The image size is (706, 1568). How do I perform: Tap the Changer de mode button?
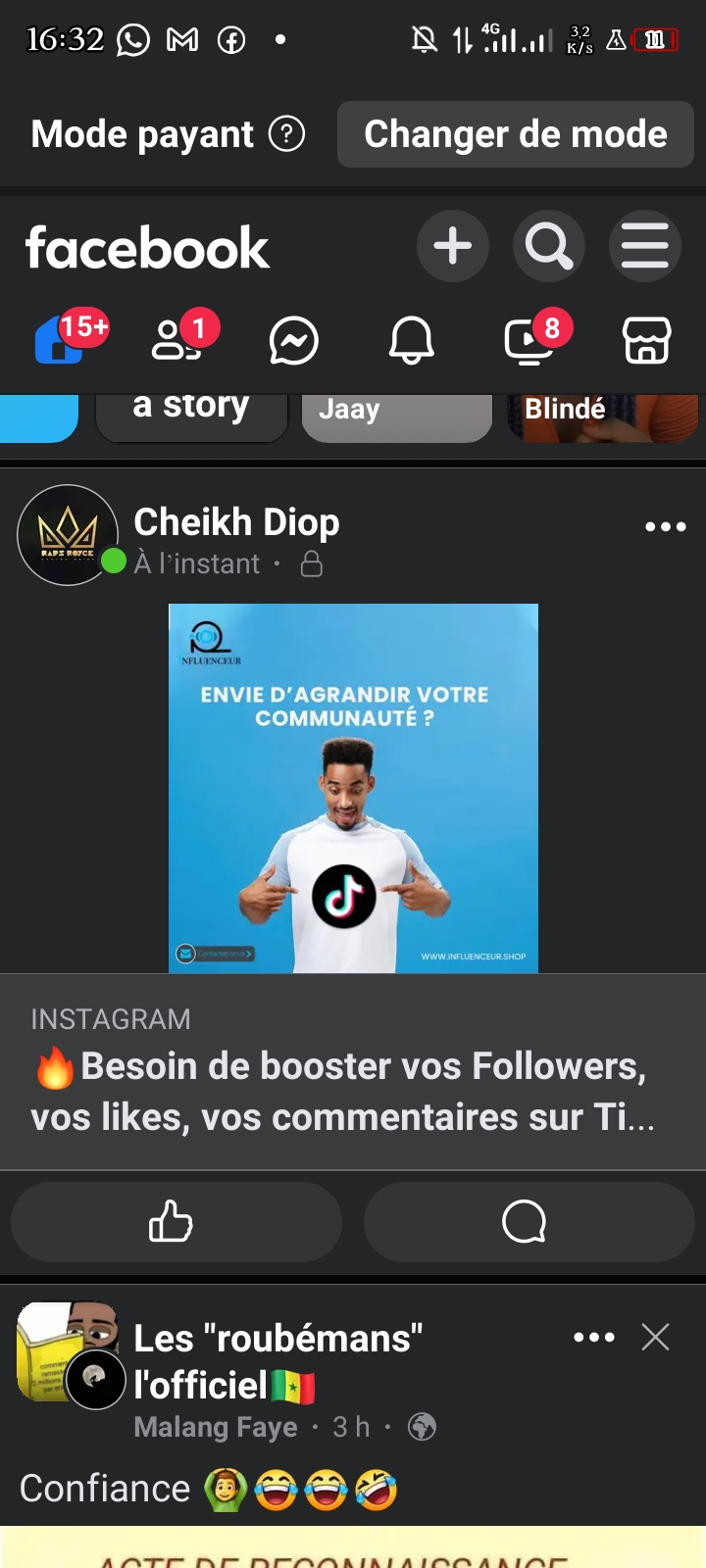tap(515, 134)
